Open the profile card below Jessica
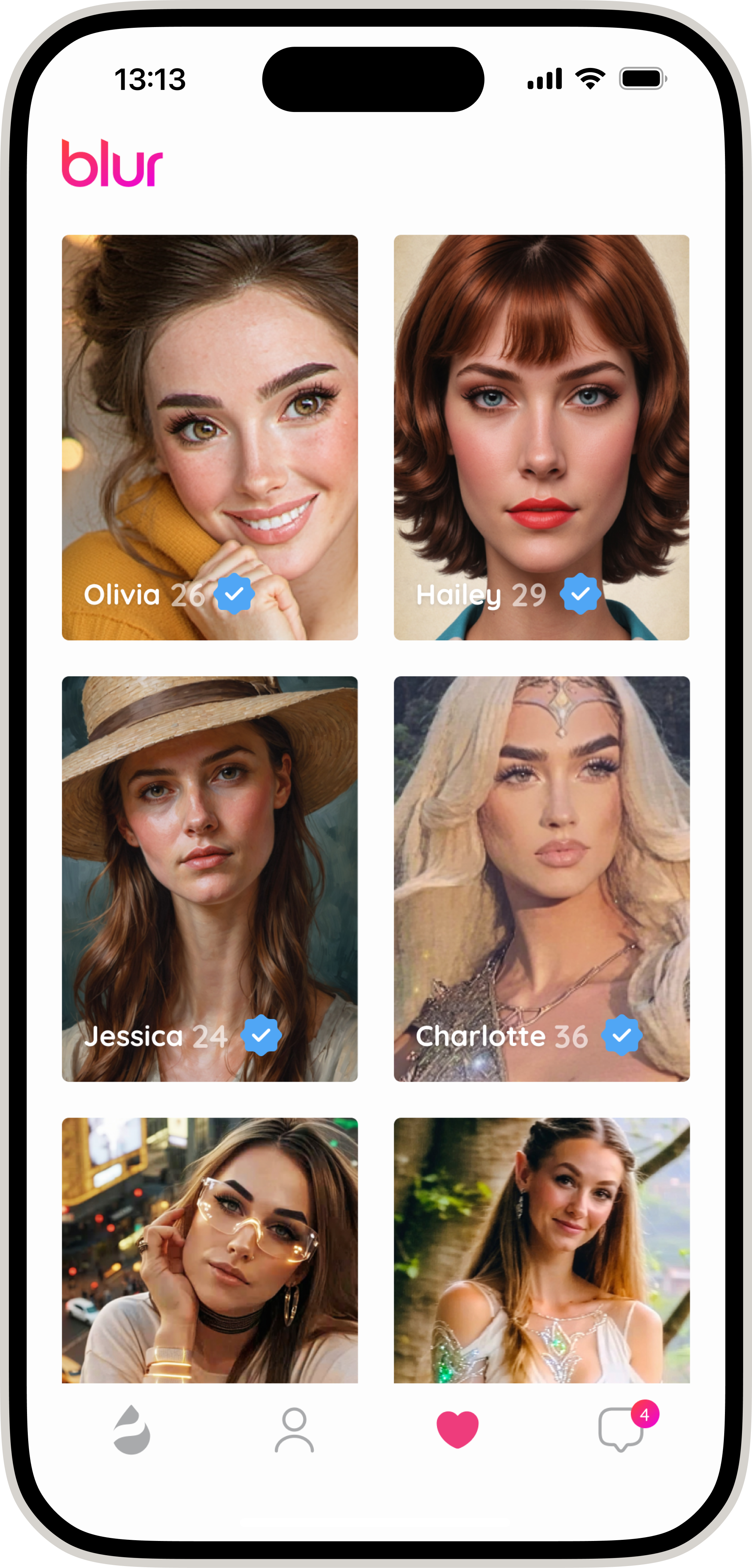The height and width of the screenshot is (1568, 752). click(x=210, y=1250)
